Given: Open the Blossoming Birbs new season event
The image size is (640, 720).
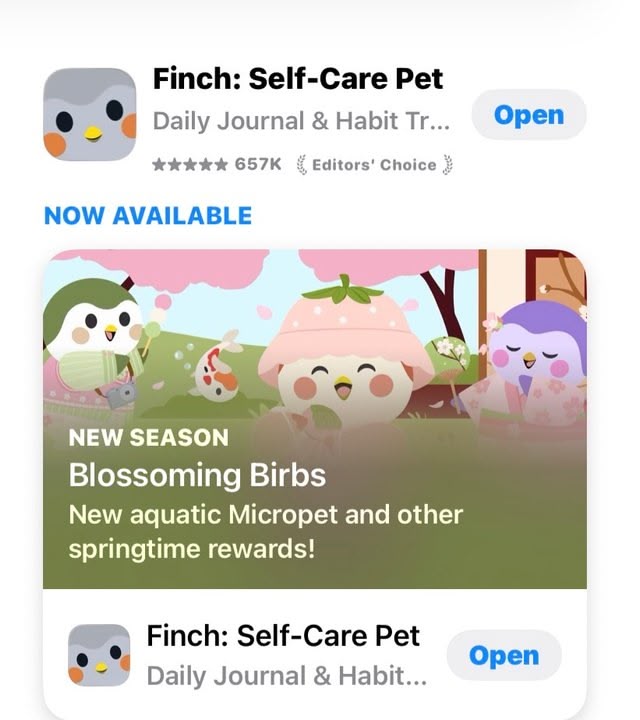Looking at the screenshot, I should pos(314,420).
